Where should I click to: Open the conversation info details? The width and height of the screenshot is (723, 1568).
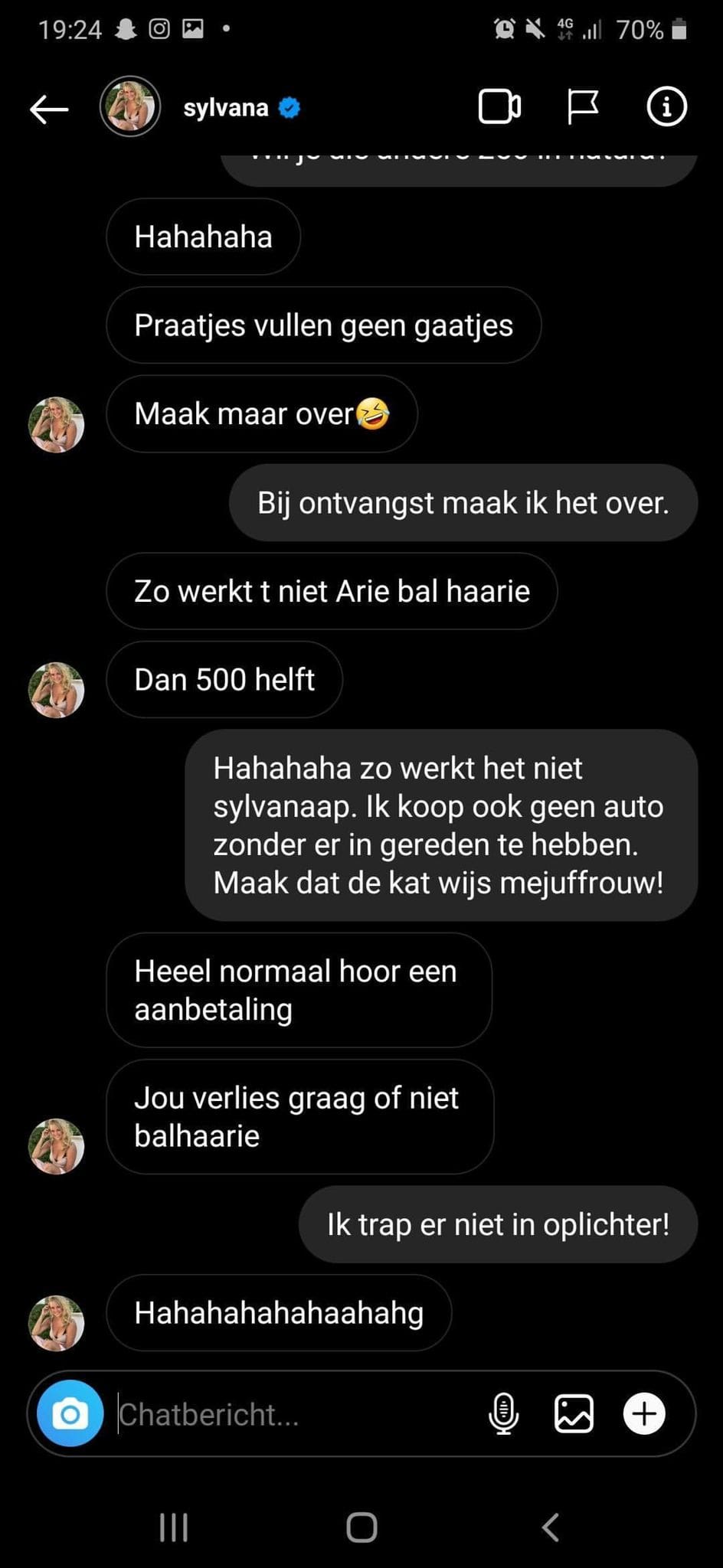666,106
